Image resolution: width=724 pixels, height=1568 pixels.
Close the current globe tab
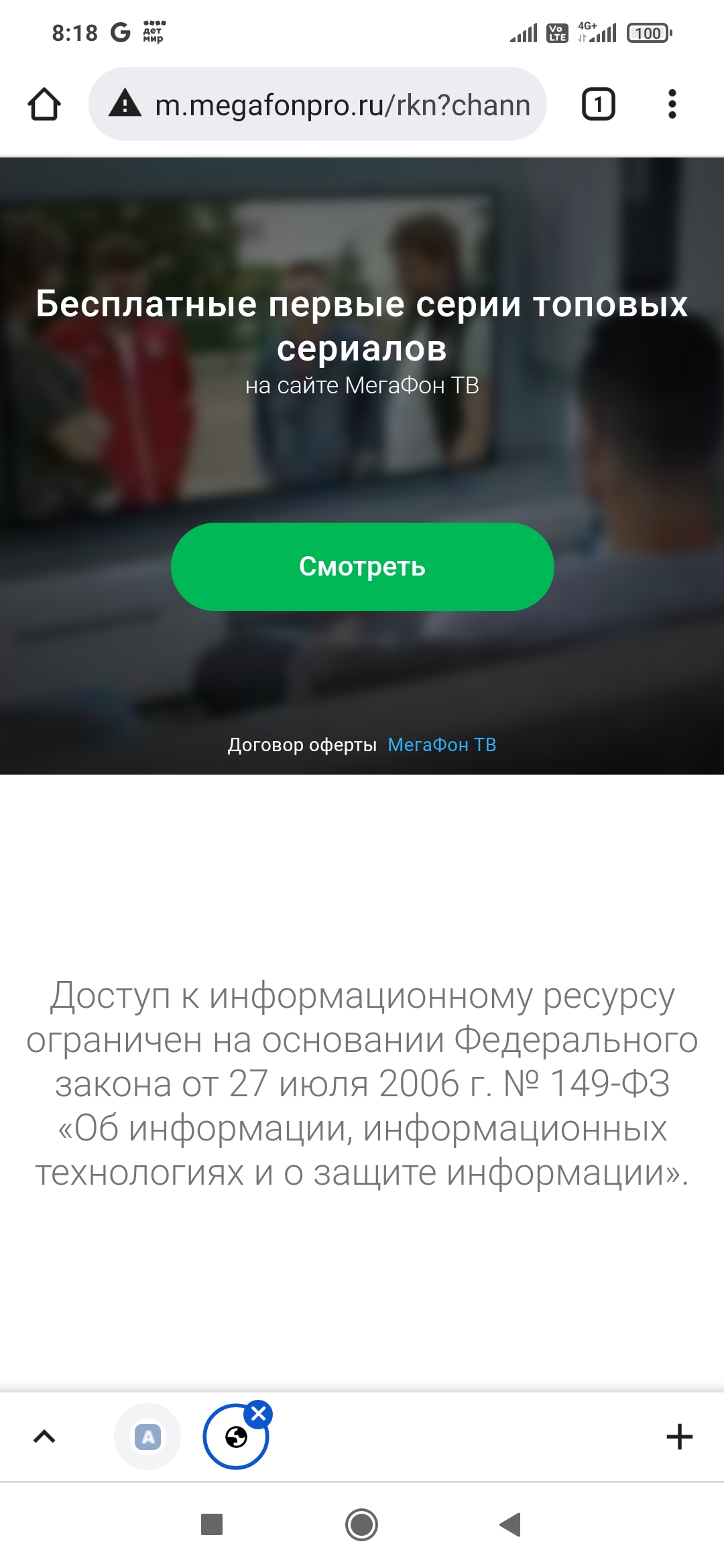click(259, 1414)
